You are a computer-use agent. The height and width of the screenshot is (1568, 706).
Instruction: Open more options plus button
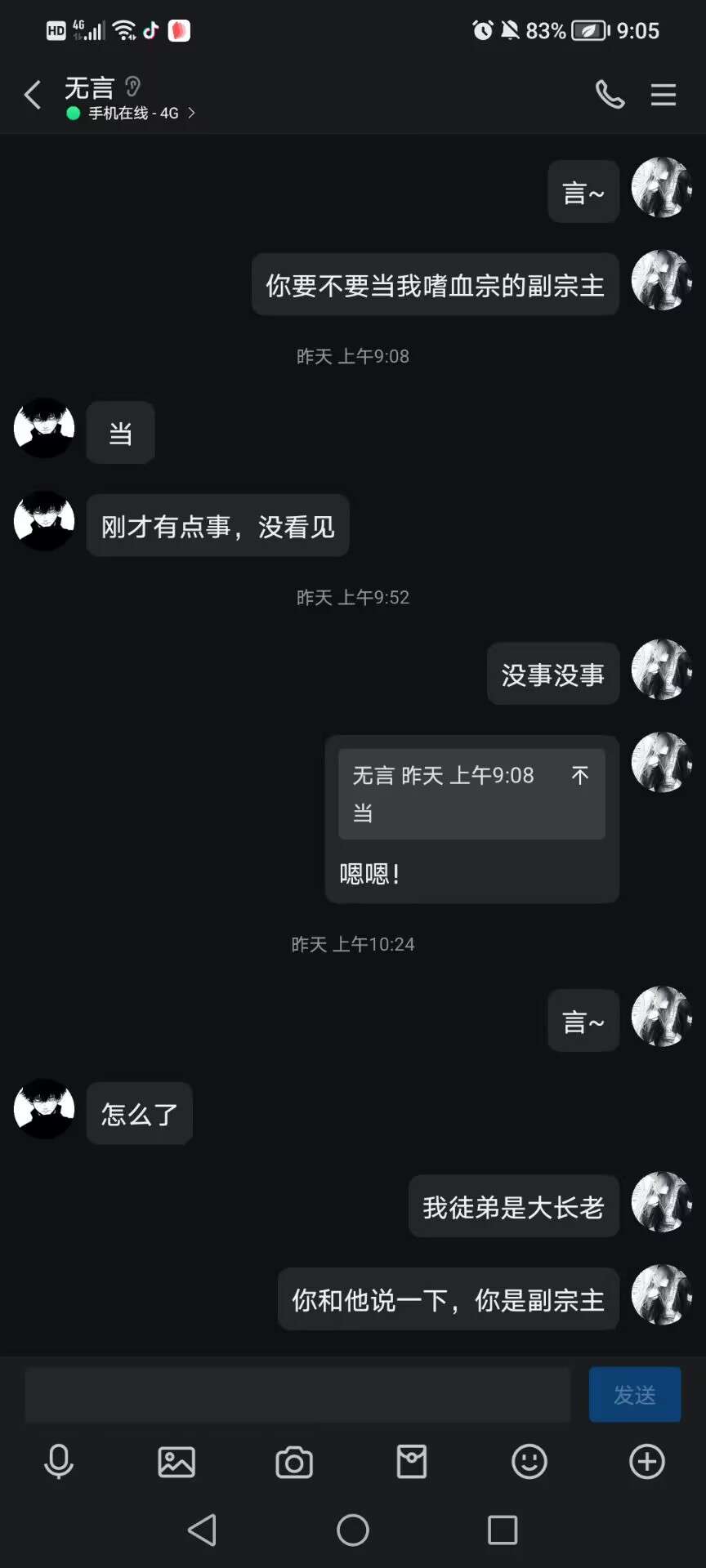tap(646, 1462)
